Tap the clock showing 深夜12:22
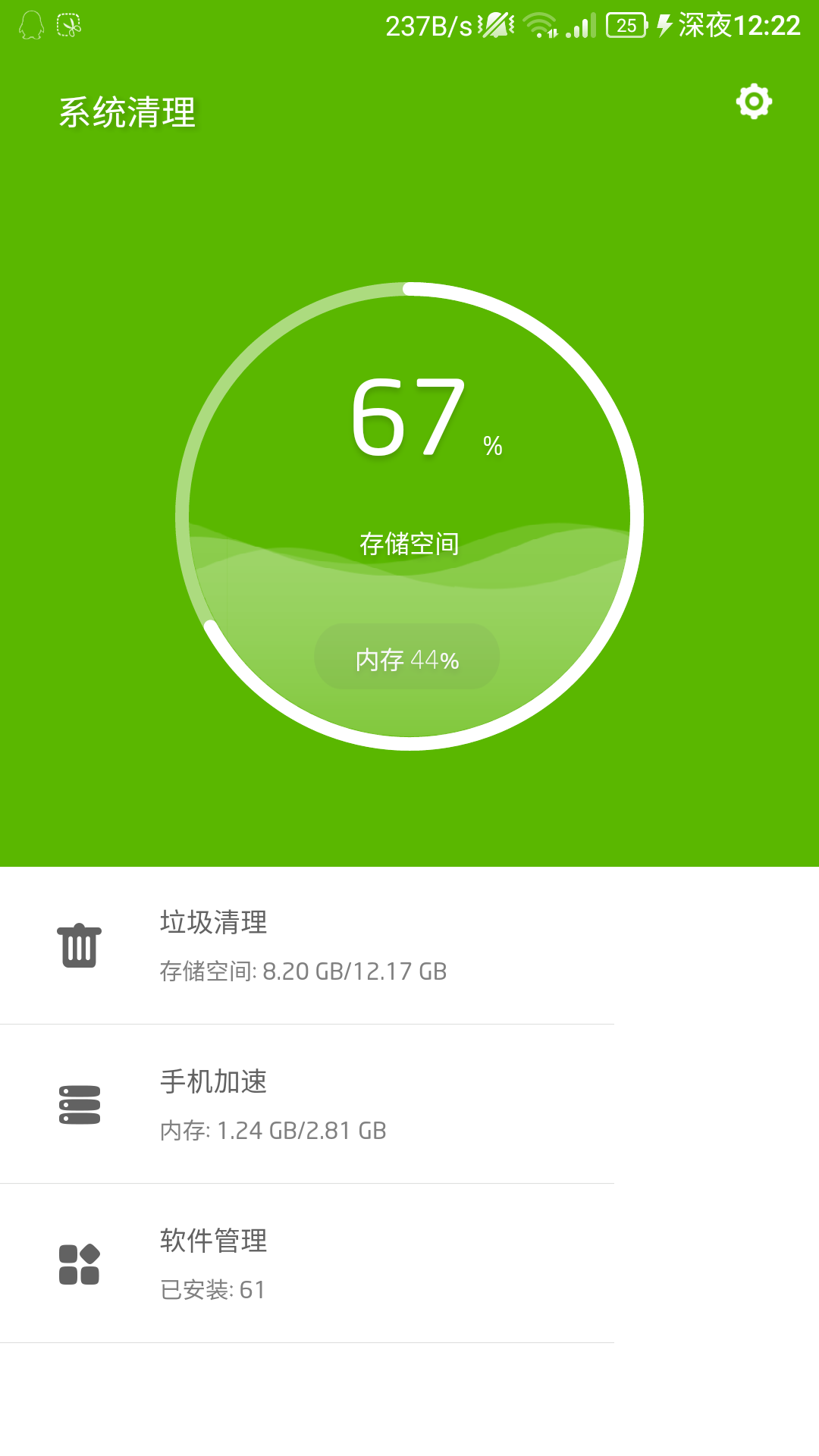The width and height of the screenshot is (819, 1456). point(739,25)
